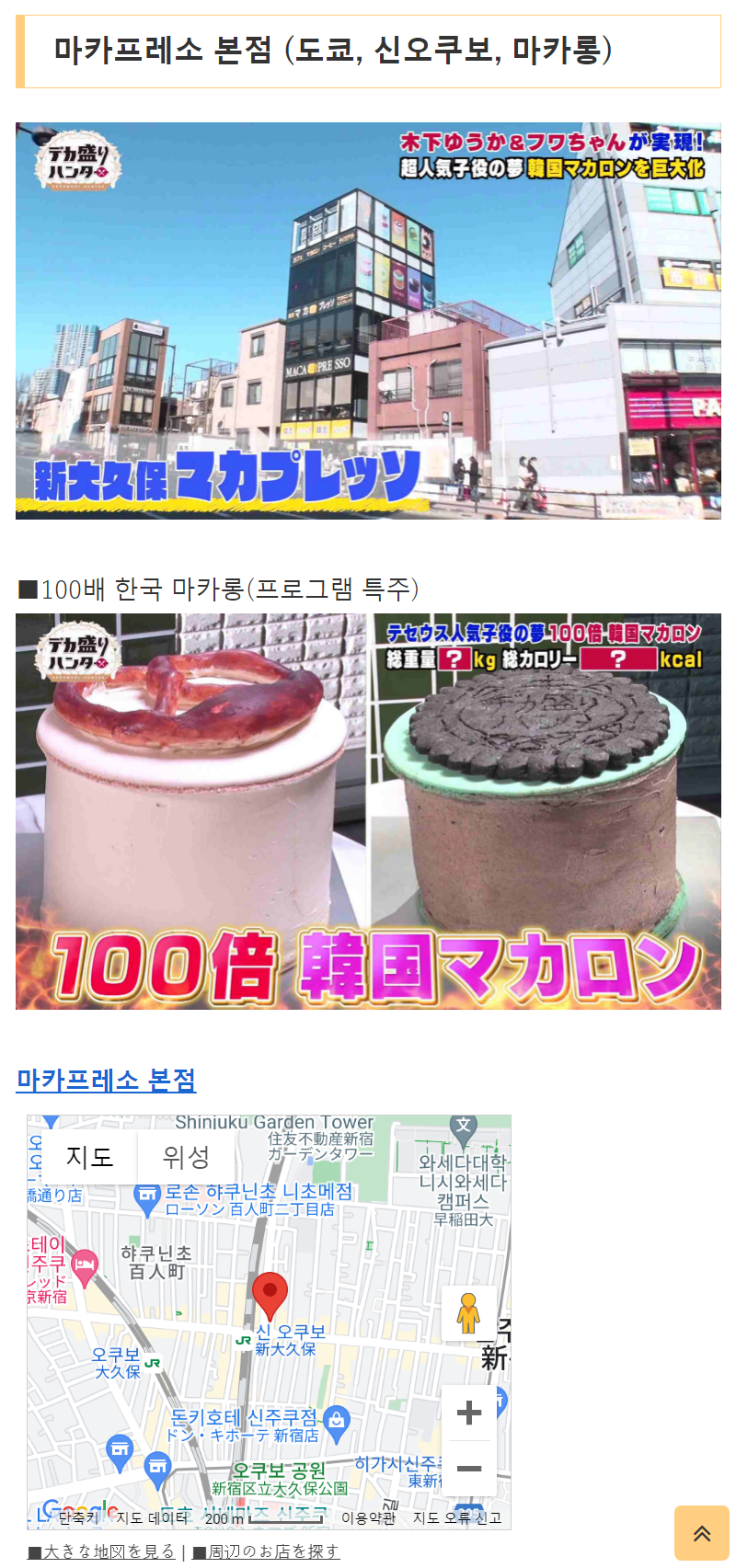Tap the red map location pin
The width and height of the screenshot is (736, 1568).
270,1297
